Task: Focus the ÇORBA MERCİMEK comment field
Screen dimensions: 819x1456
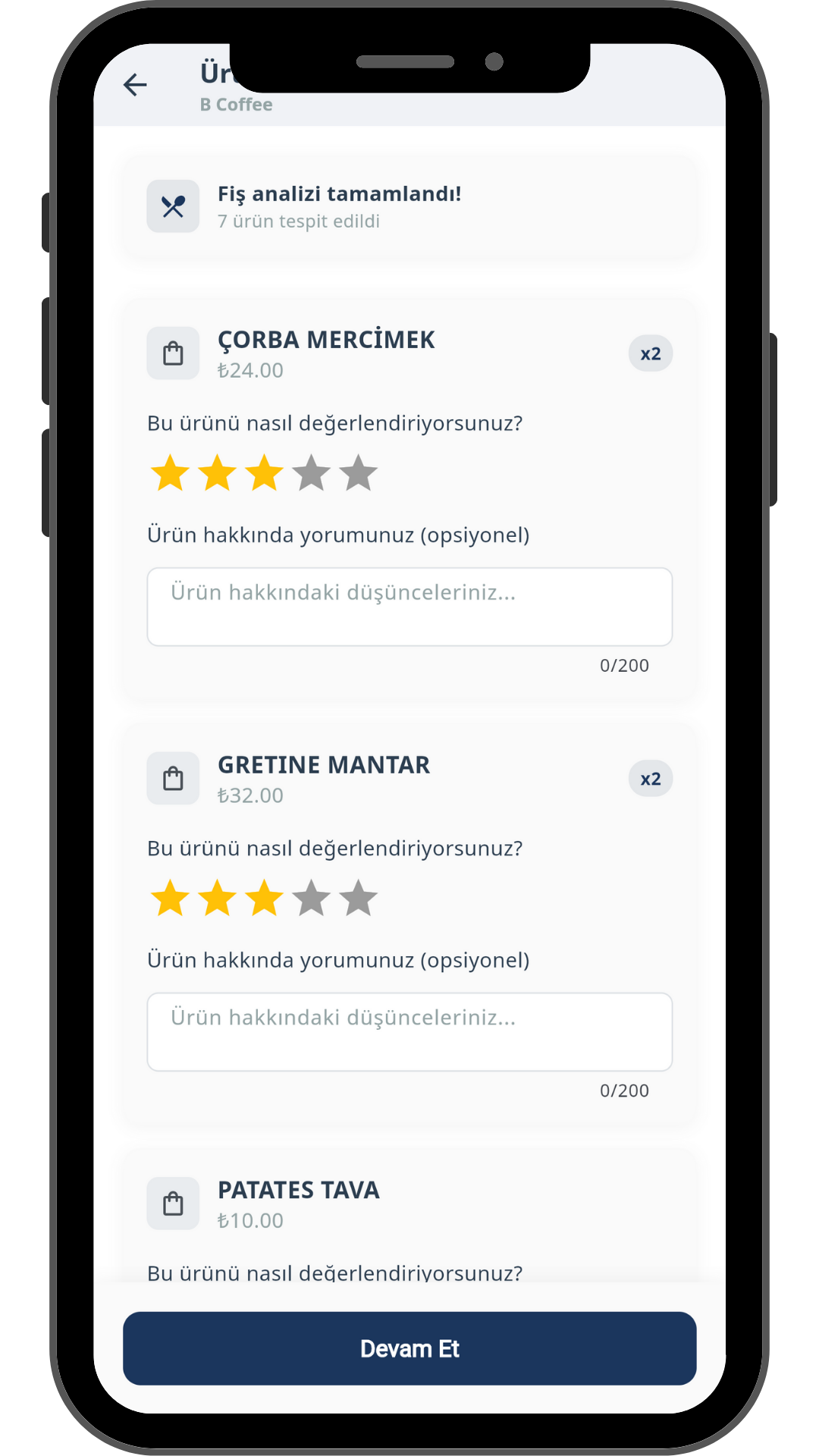Action: tap(409, 607)
